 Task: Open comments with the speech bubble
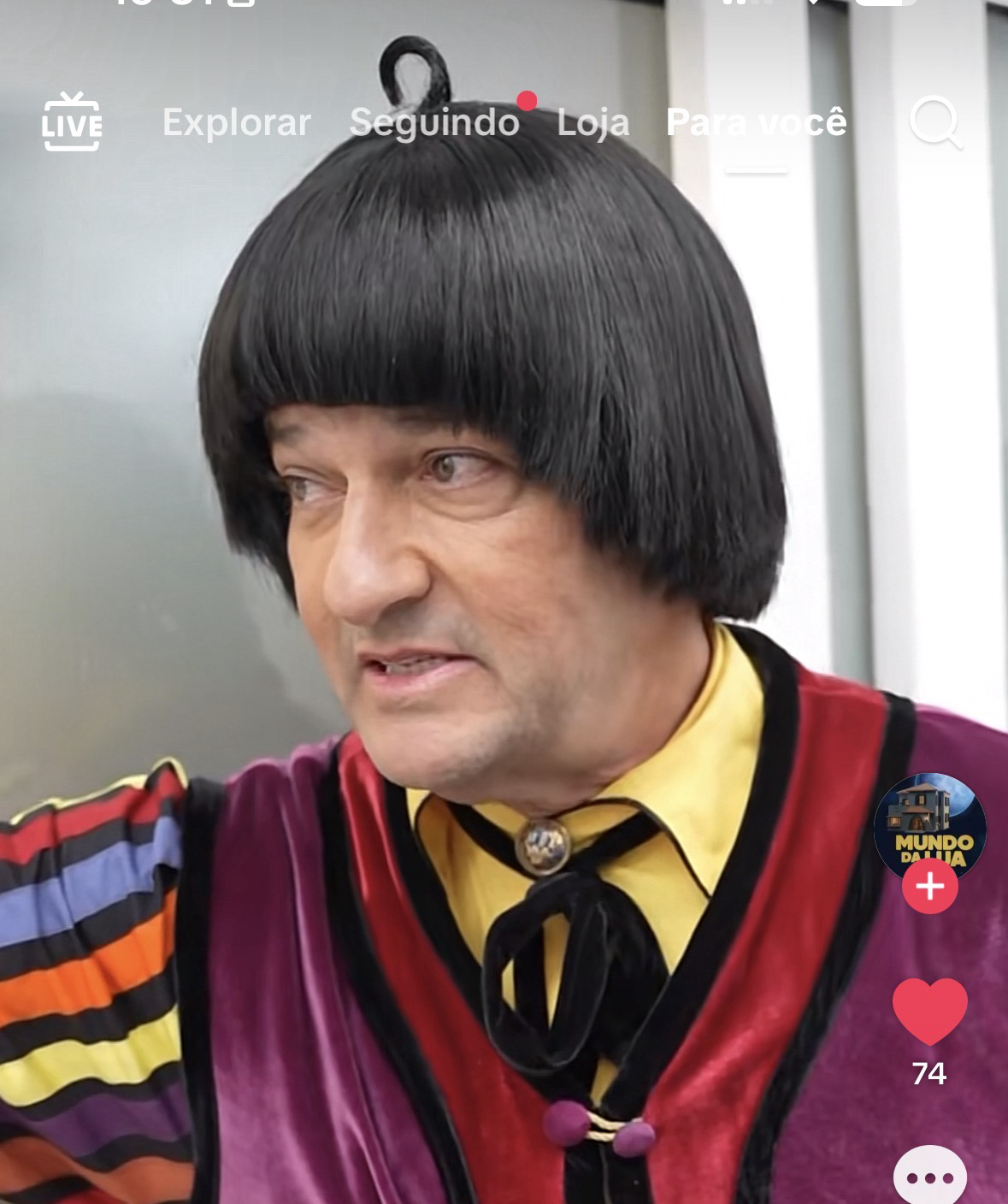pyautogui.click(x=929, y=1177)
